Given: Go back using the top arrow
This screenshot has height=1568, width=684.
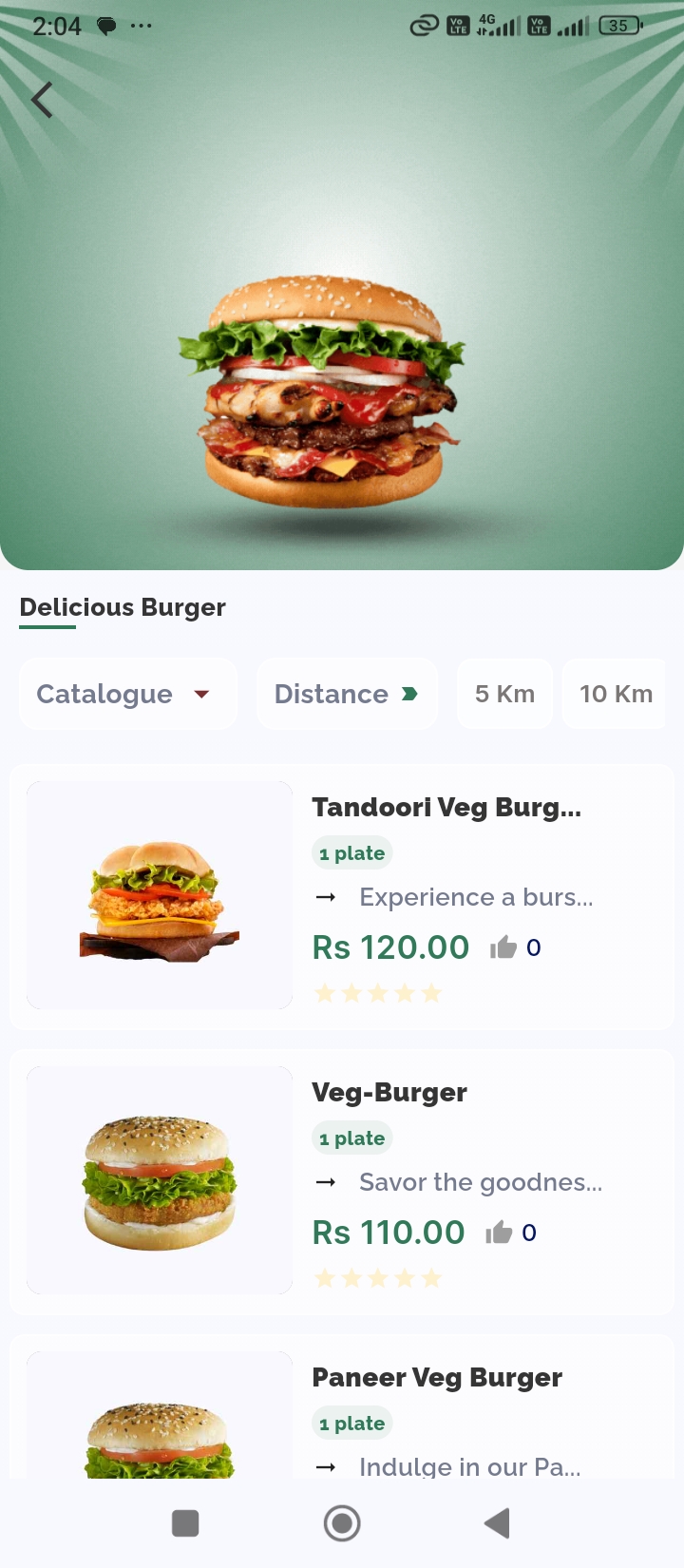Looking at the screenshot, I should pyautogui.click(x=42, y=100).
